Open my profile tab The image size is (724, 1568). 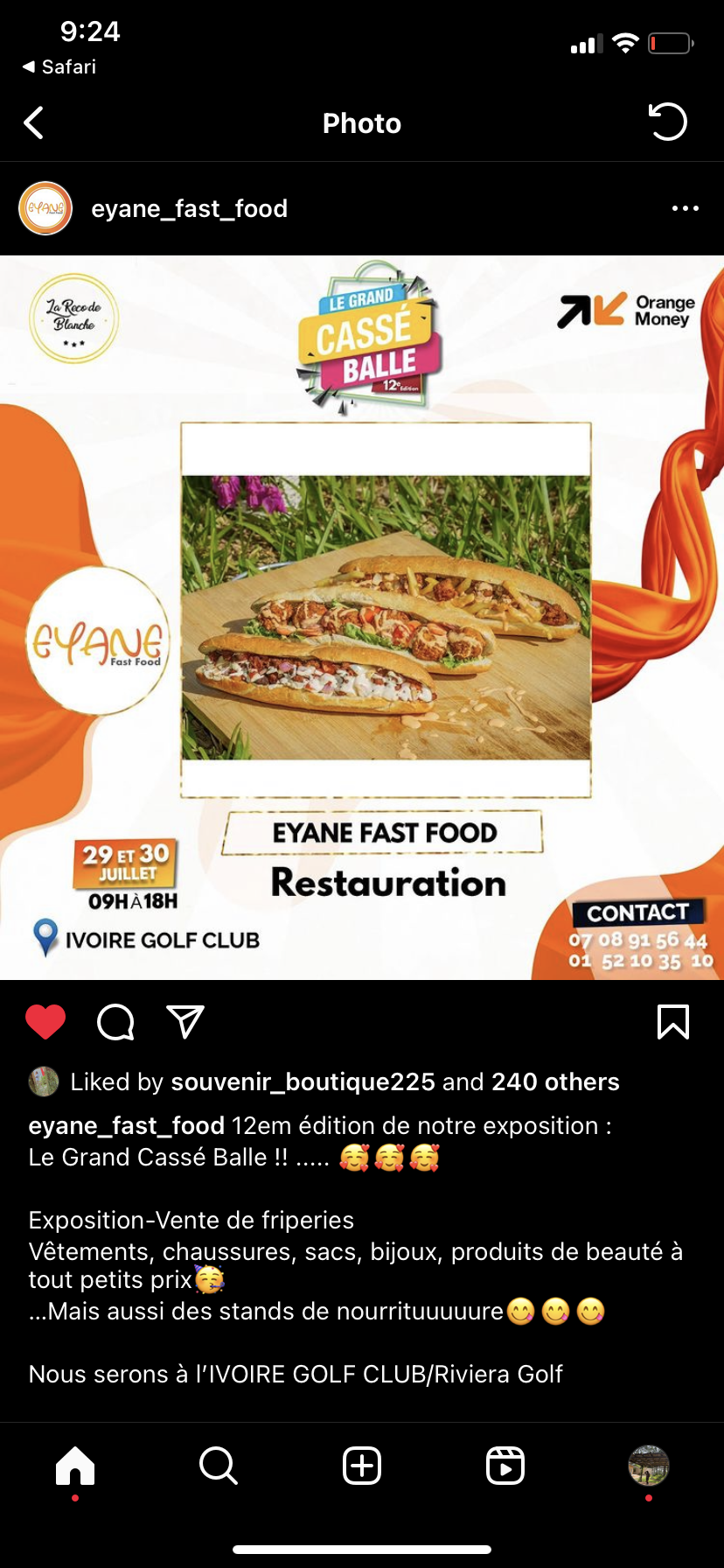(x=648, y=1466)
